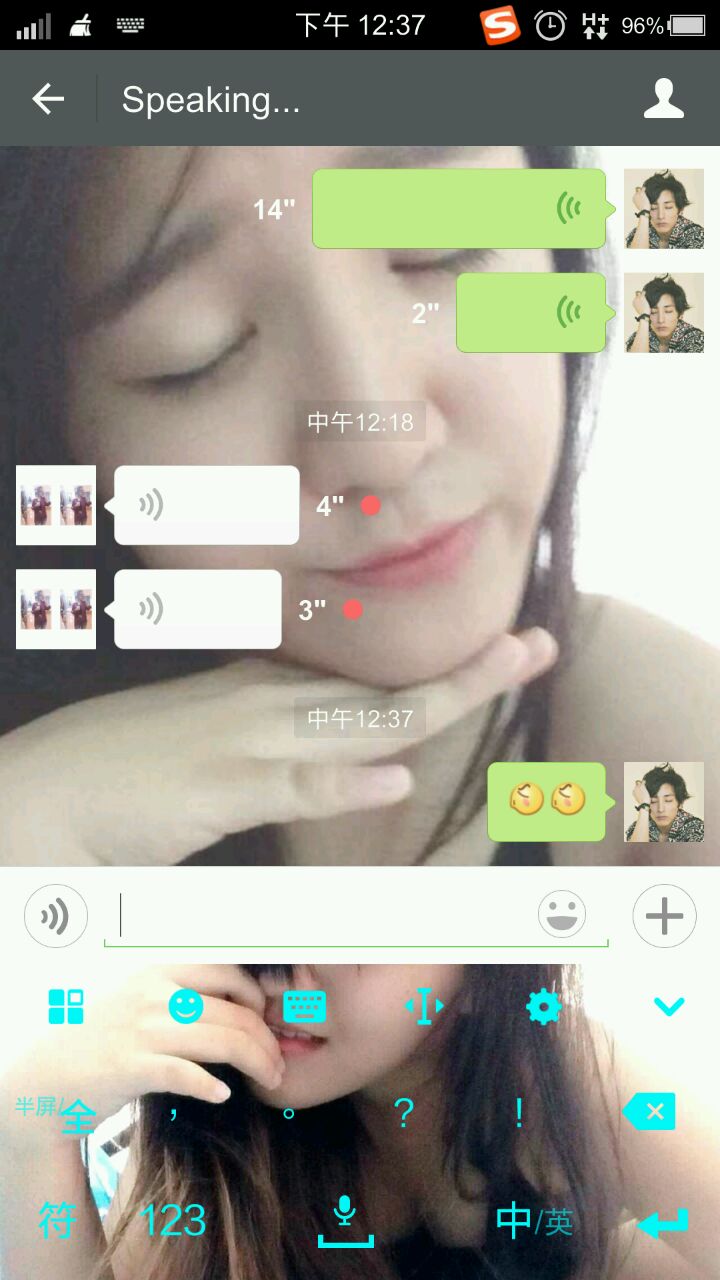Play the 14" voice message
Viewport: 720px width, 1280px height.
[458, 208]
